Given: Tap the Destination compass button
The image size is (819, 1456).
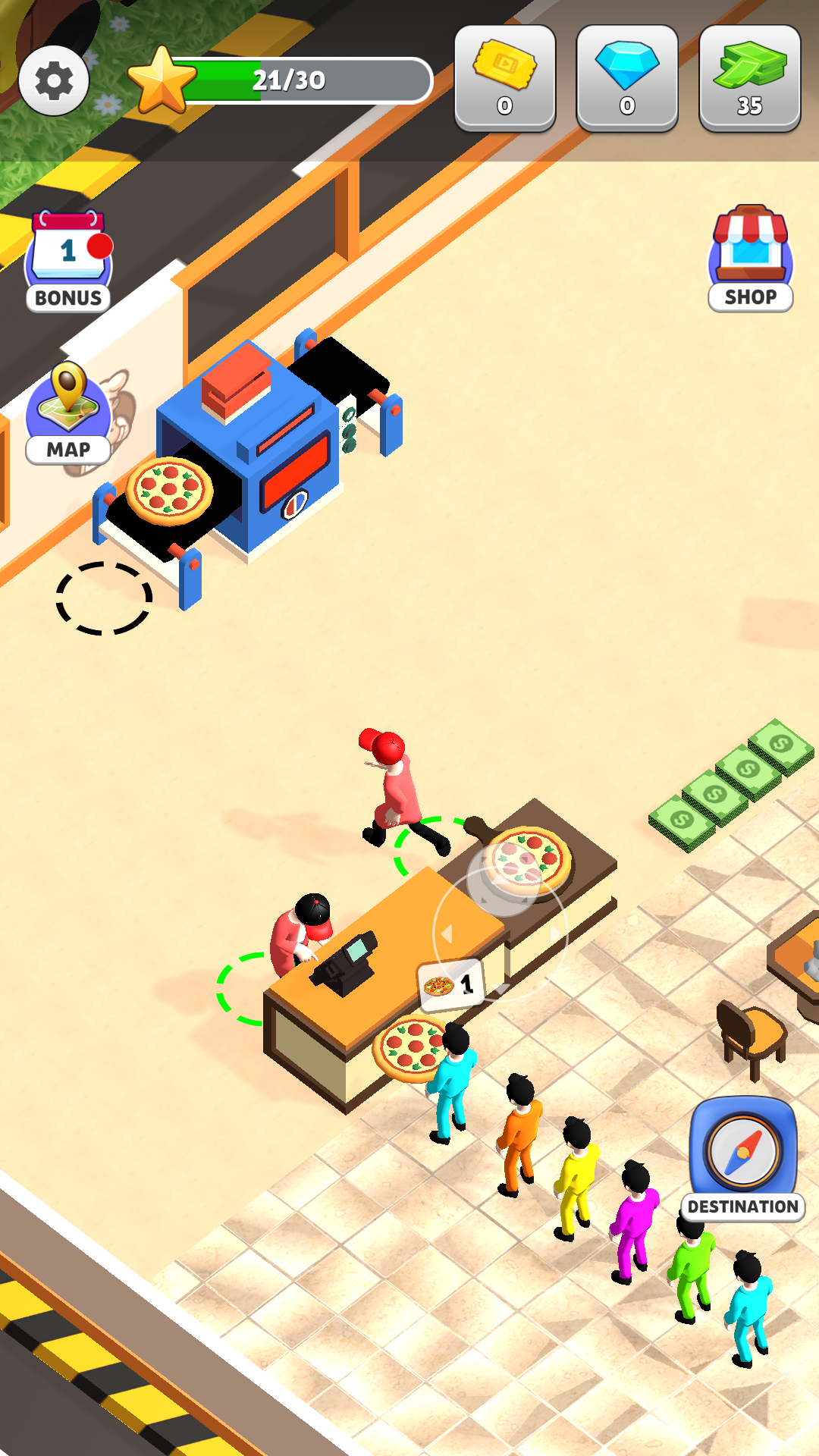Looking at the screenshot, I should [743, 1156].
